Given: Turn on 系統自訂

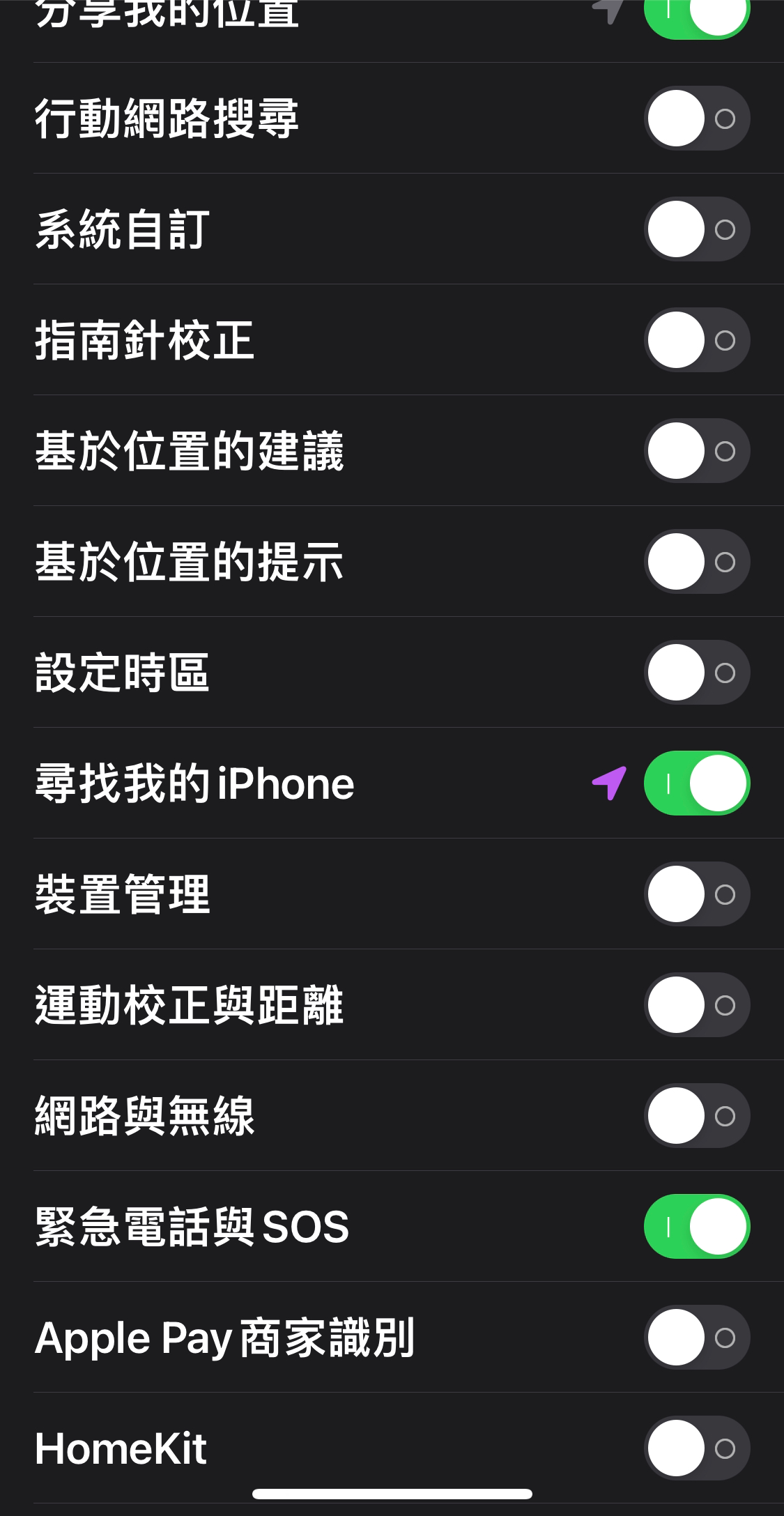Looking at the screenshot, I should tap(697, 229).
